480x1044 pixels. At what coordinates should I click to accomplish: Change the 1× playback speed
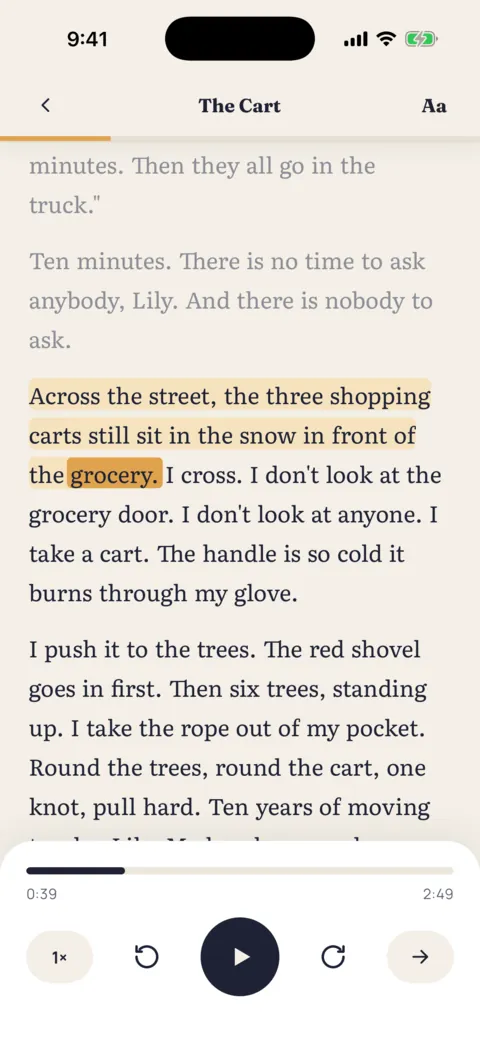click(x=59, y=957)
